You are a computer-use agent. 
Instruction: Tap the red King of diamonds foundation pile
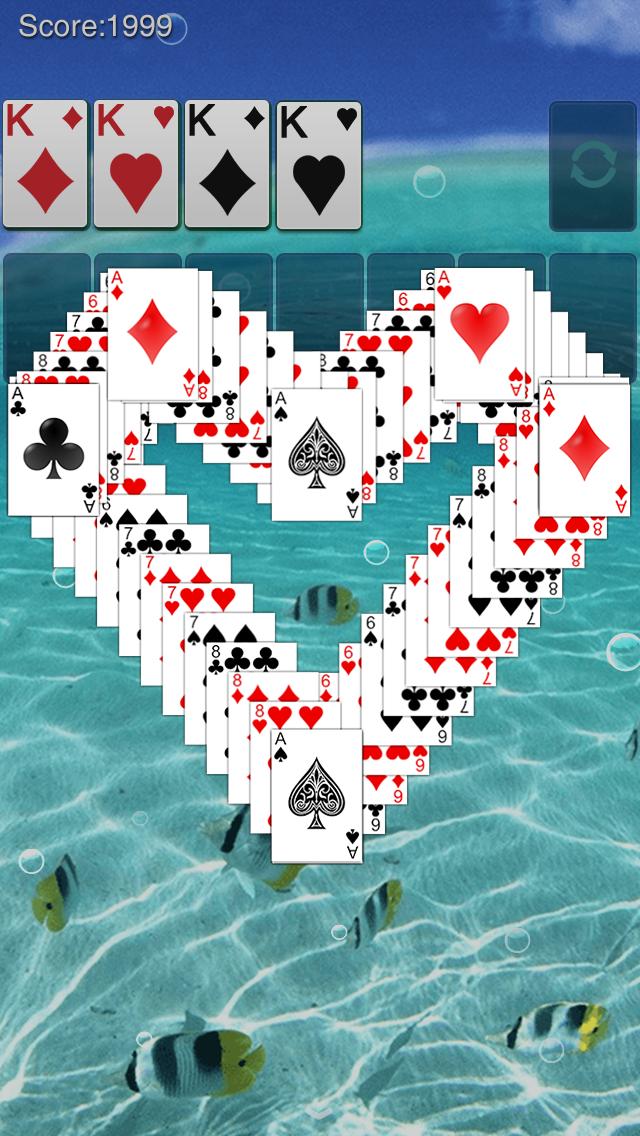[46, 164]
